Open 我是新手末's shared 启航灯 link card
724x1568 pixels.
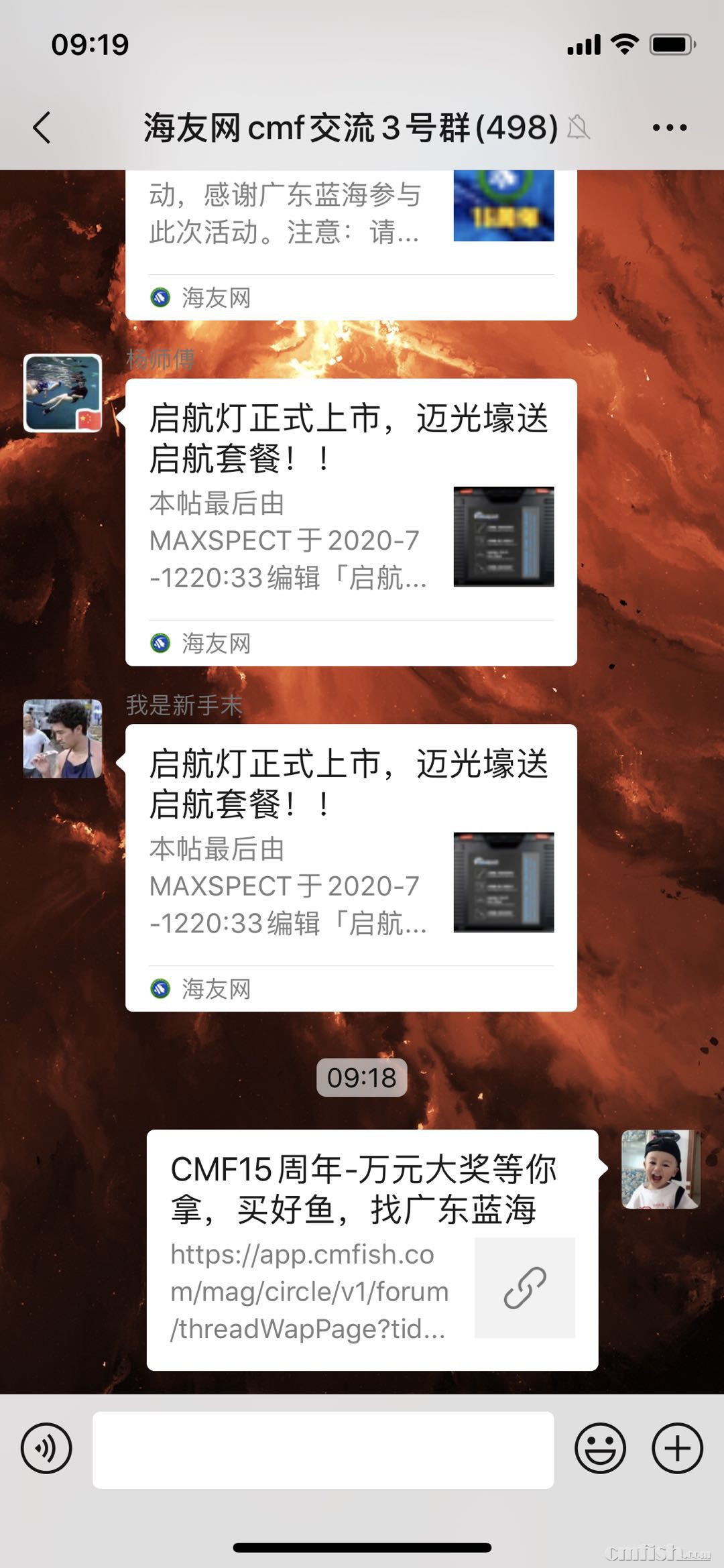click(351, 867)
